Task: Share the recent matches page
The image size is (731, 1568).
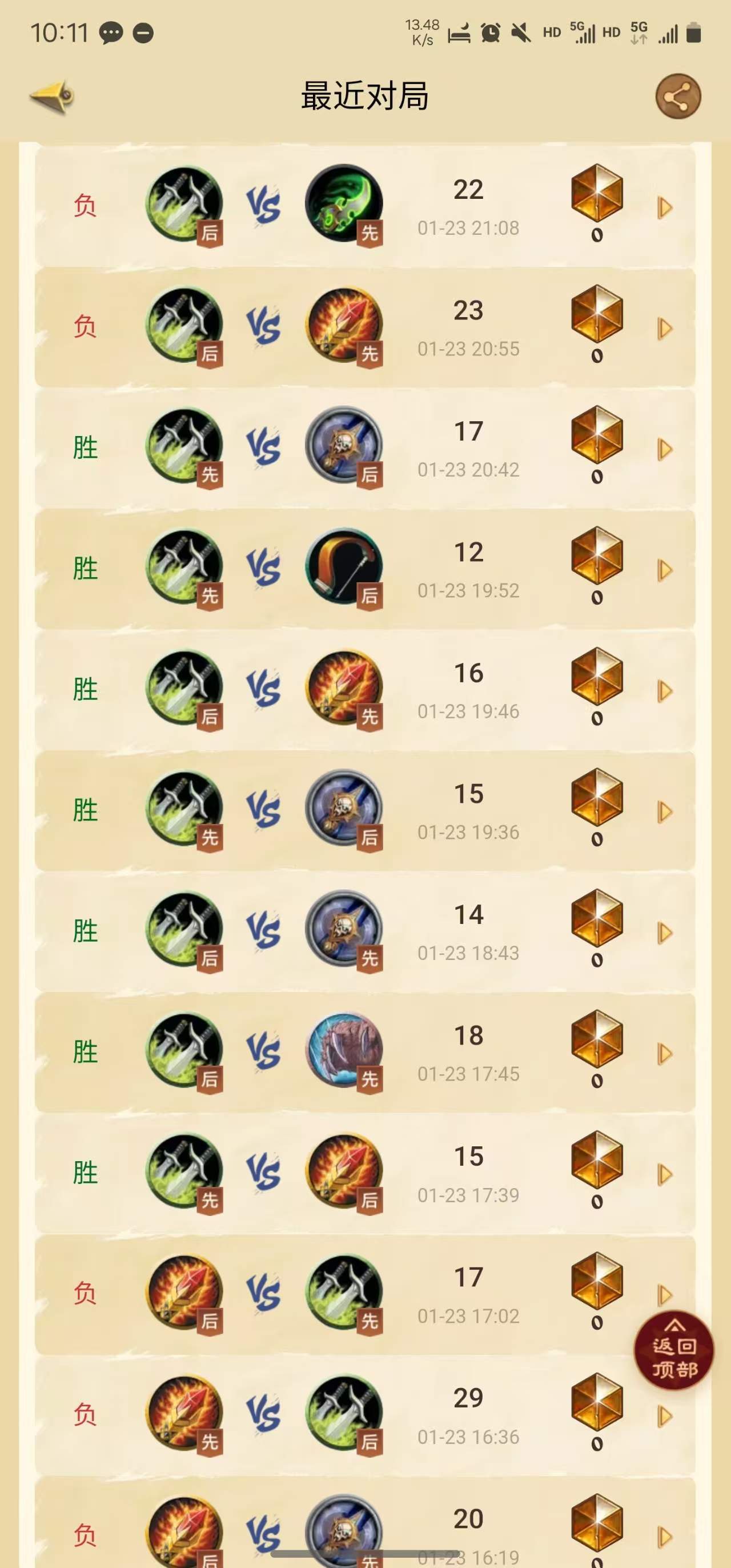Action: tap(677, 97)
